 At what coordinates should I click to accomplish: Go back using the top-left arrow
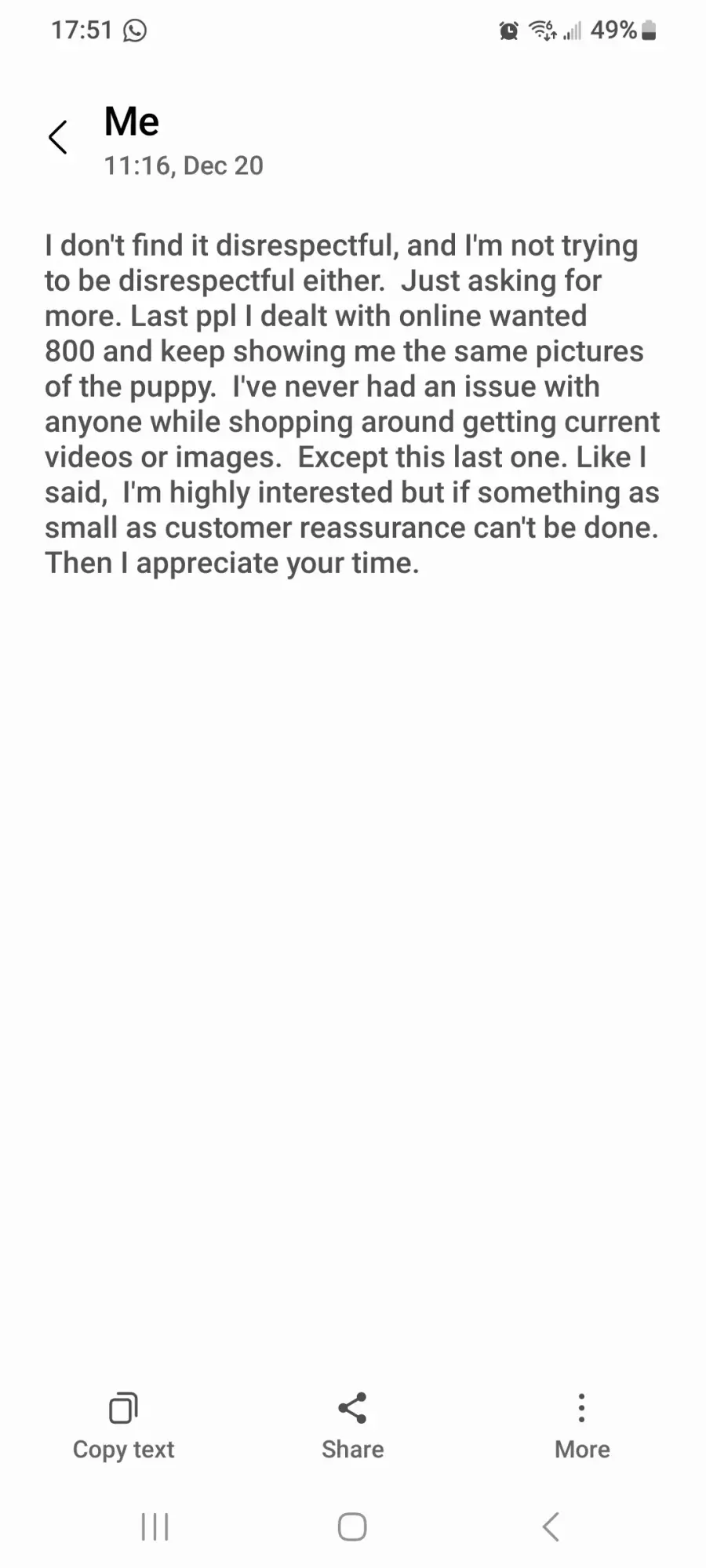58,138
